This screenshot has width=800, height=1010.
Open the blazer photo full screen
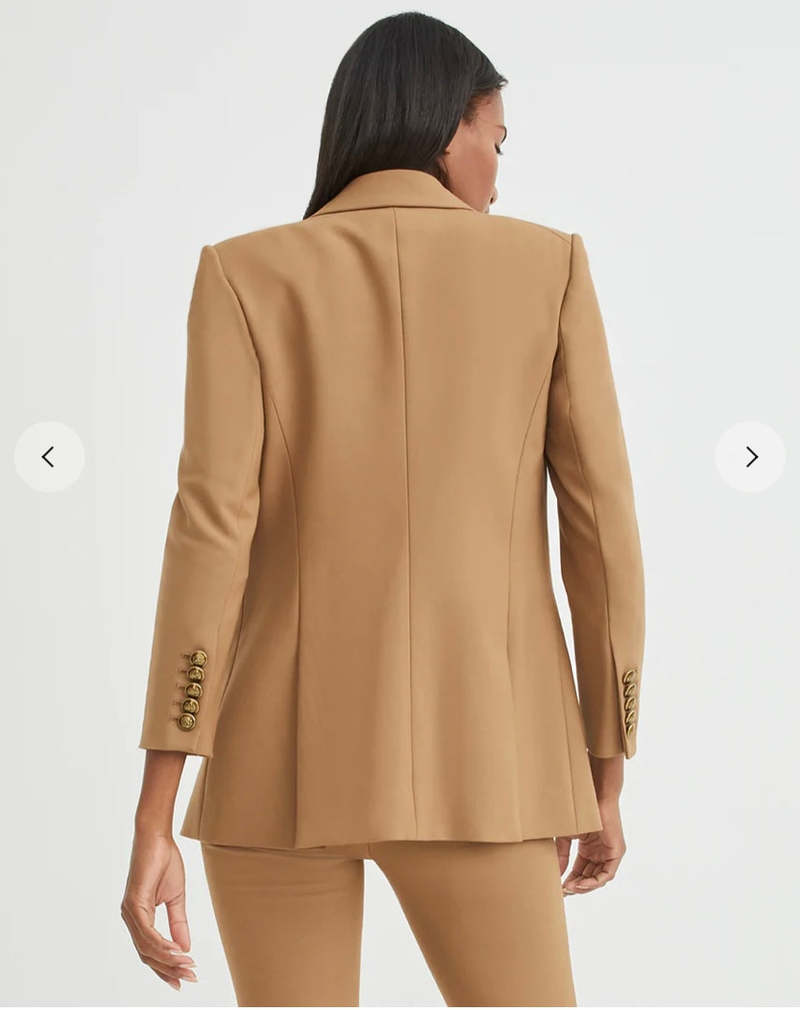click(400, 500)
